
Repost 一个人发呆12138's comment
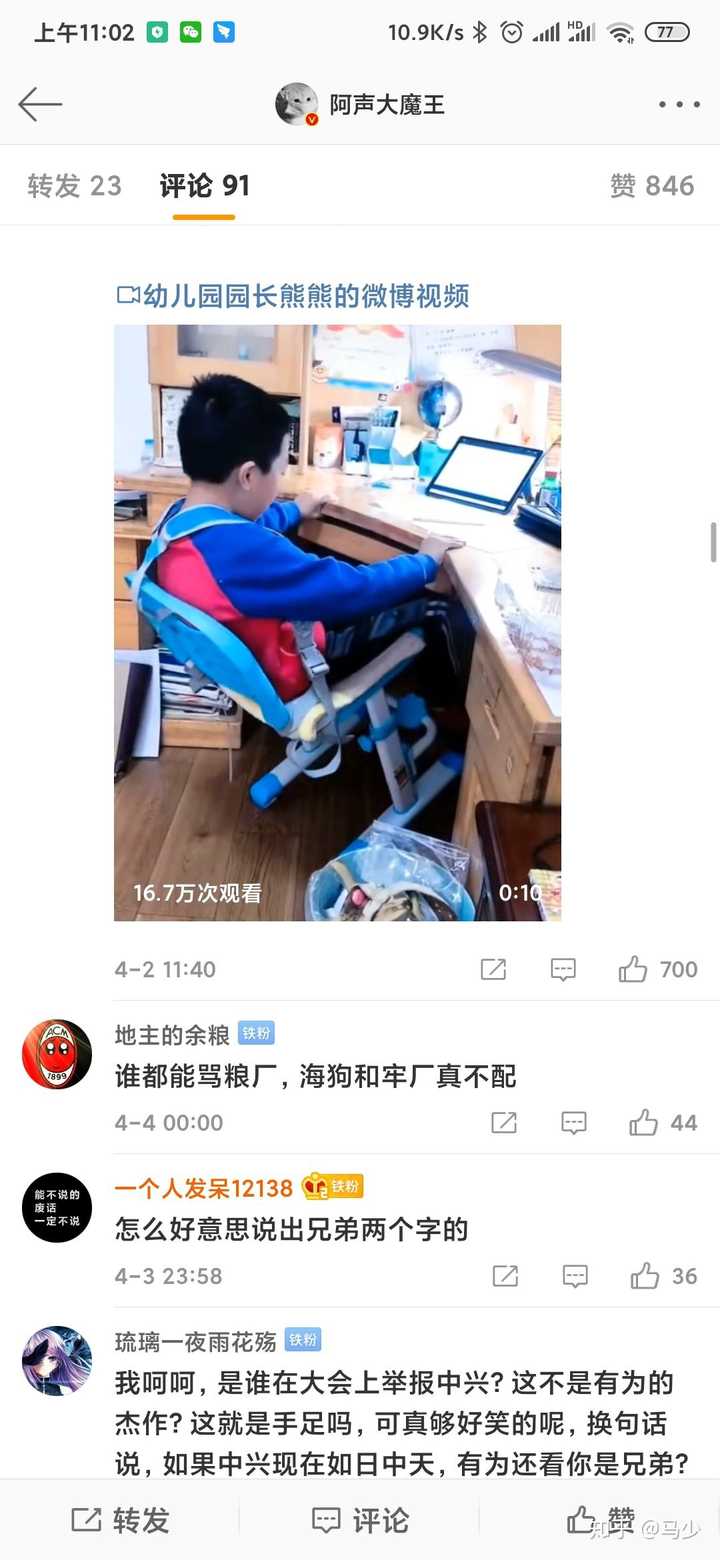tap(505, 1276)
